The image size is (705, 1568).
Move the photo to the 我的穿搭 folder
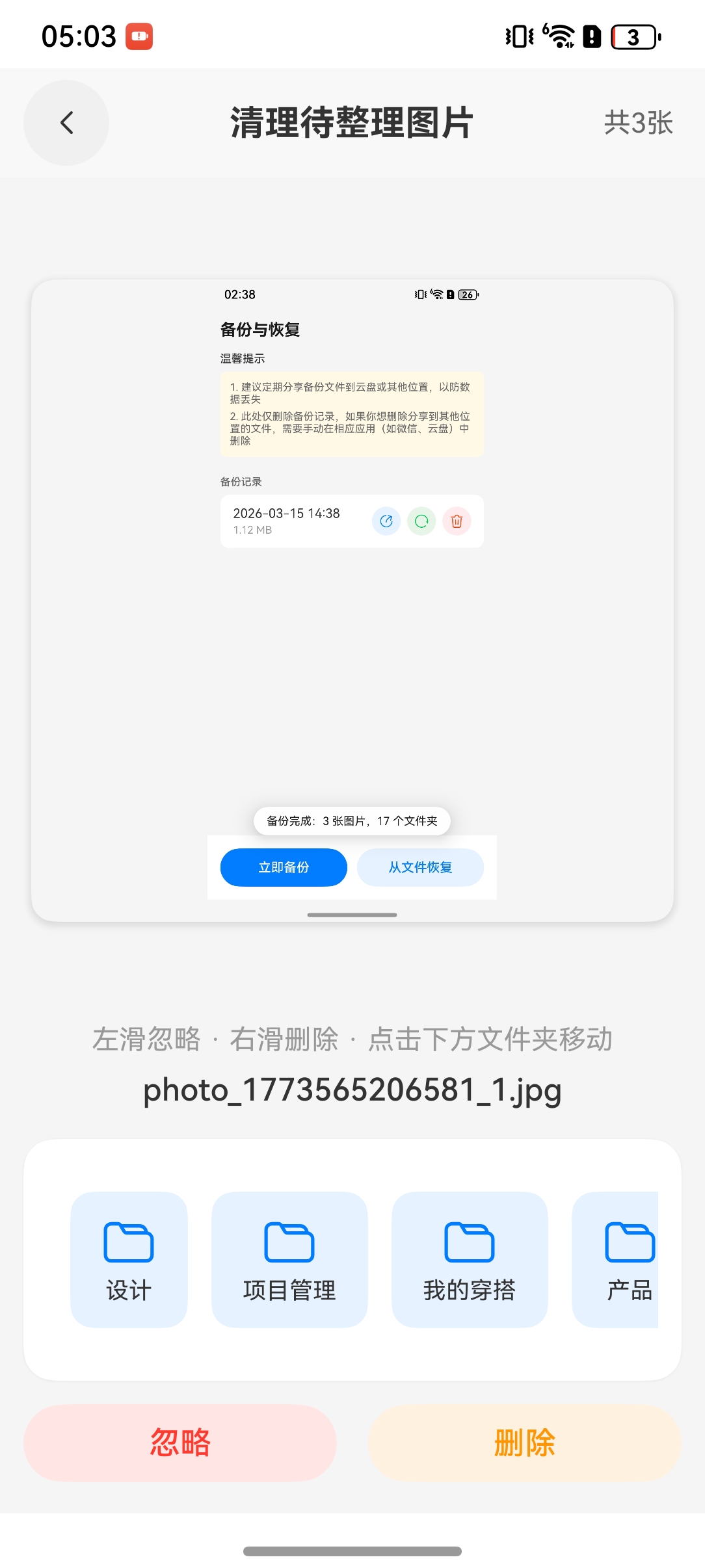pyautogui.click(x=470, y=1259)
